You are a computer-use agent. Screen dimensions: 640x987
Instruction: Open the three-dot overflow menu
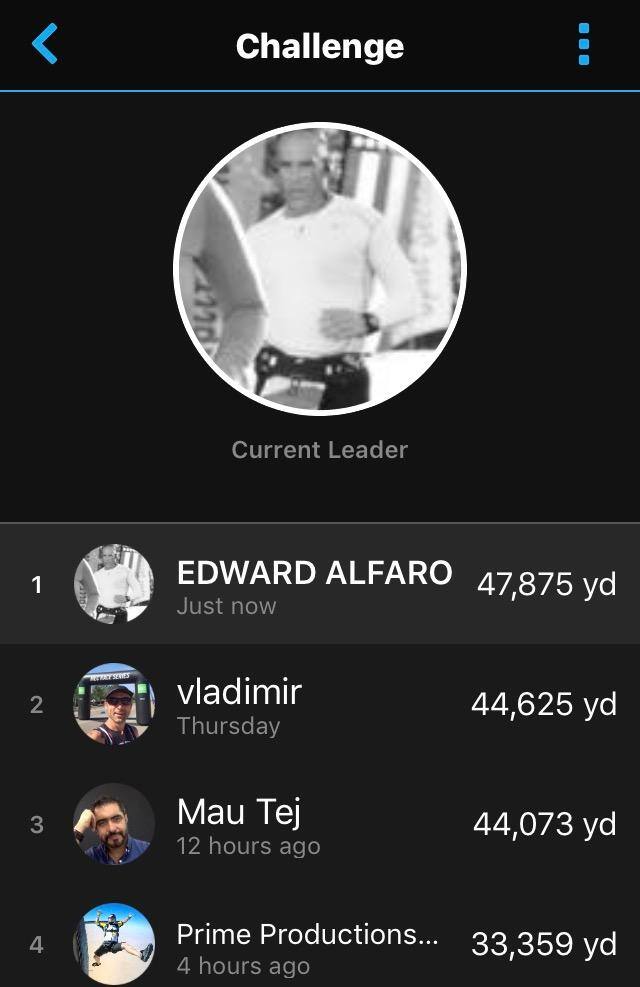(584, 45)
